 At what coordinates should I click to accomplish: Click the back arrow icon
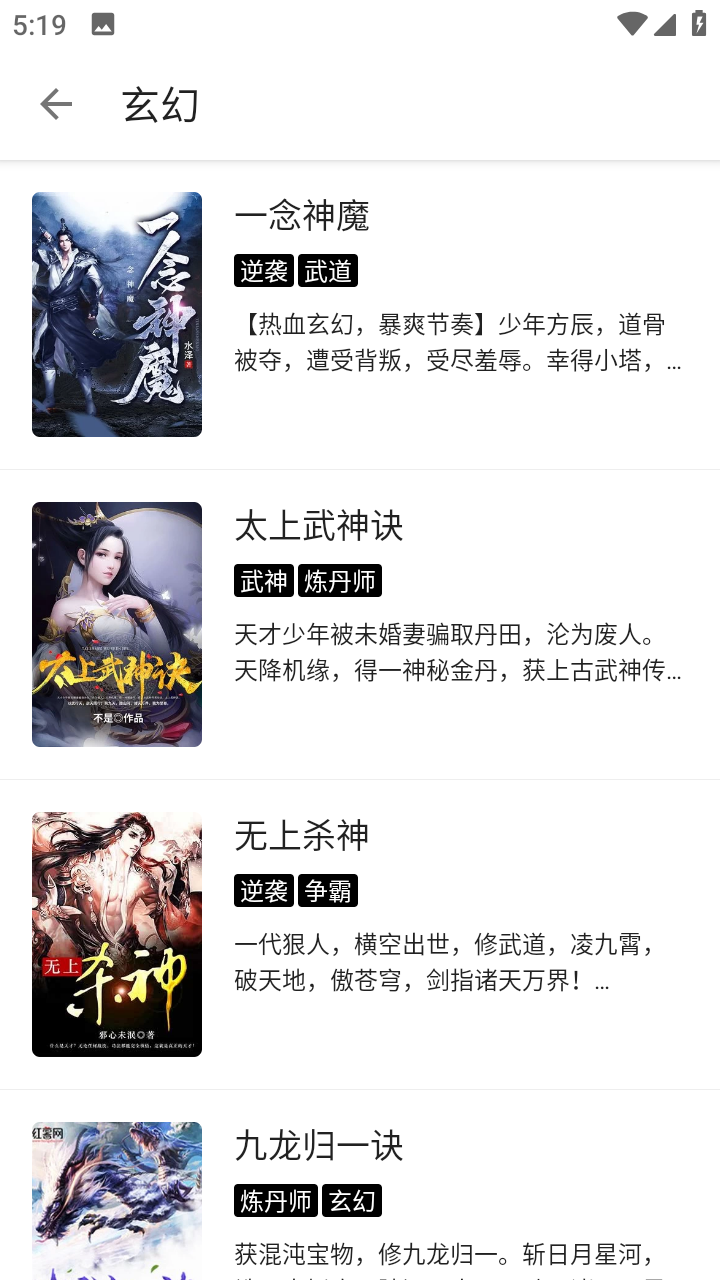click(x=56, y=104)
